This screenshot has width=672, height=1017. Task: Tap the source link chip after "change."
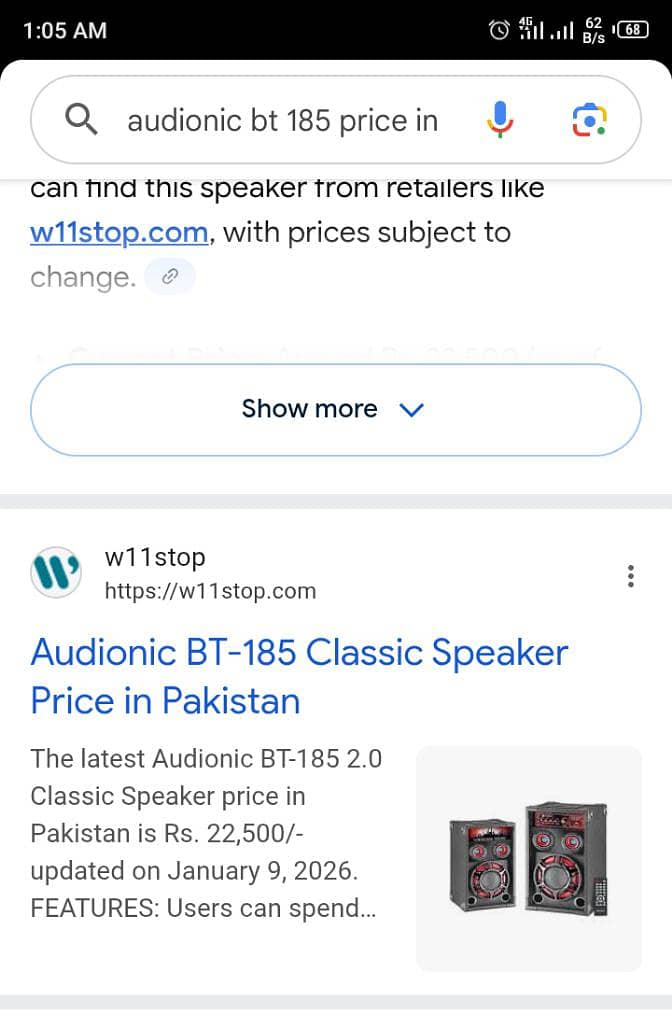(170, 277)
